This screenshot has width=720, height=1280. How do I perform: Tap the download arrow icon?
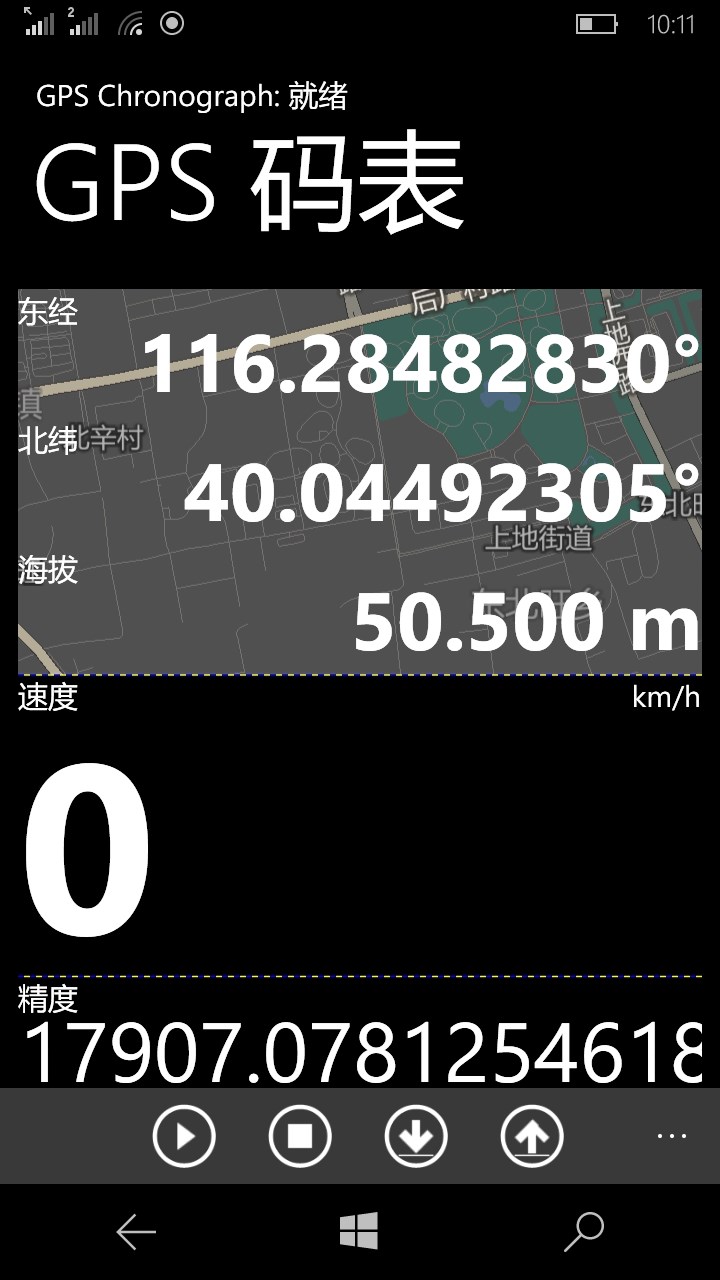(x=416, y=1136)
